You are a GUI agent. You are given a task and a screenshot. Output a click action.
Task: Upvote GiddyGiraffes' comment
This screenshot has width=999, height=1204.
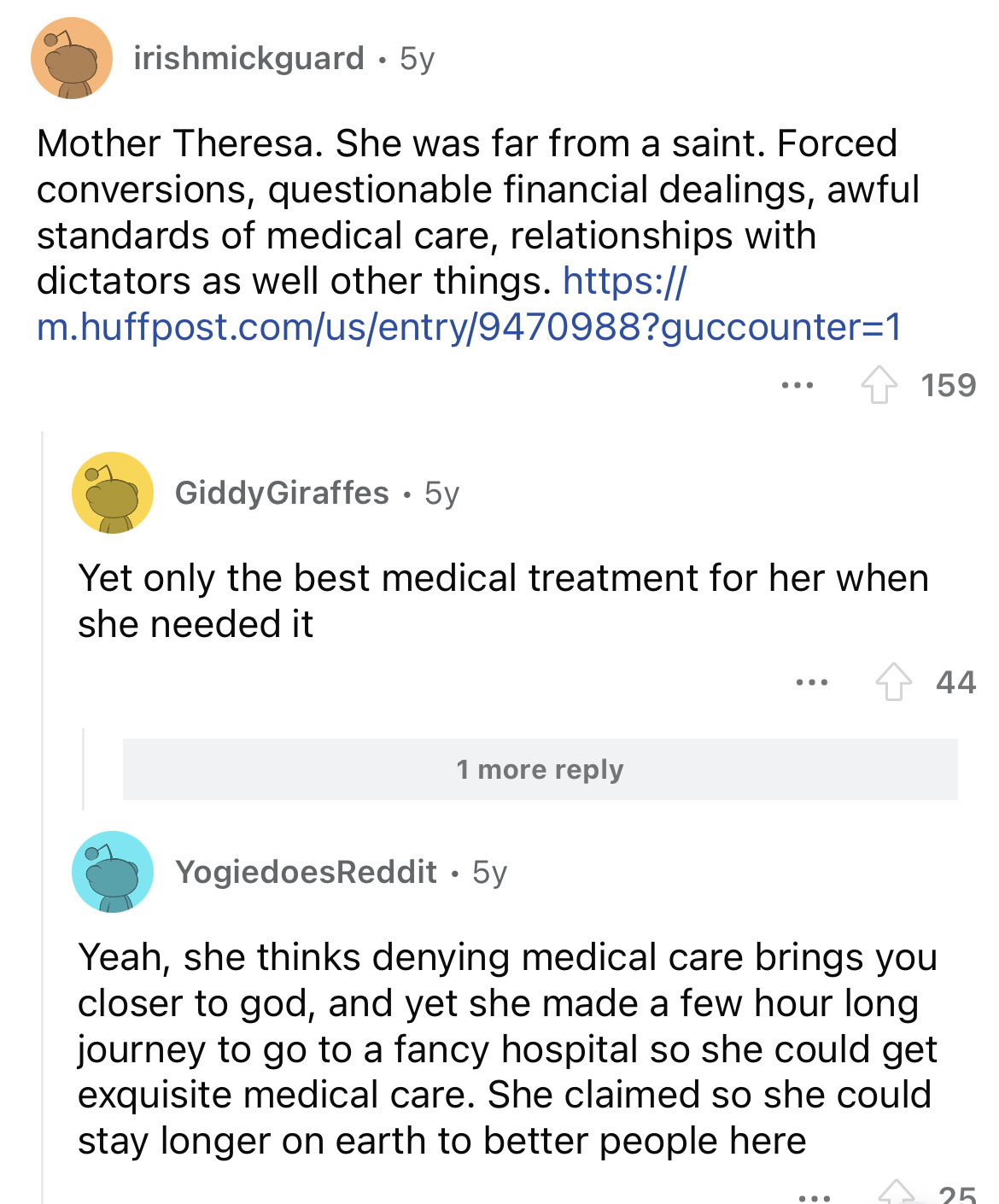point(893,682)
